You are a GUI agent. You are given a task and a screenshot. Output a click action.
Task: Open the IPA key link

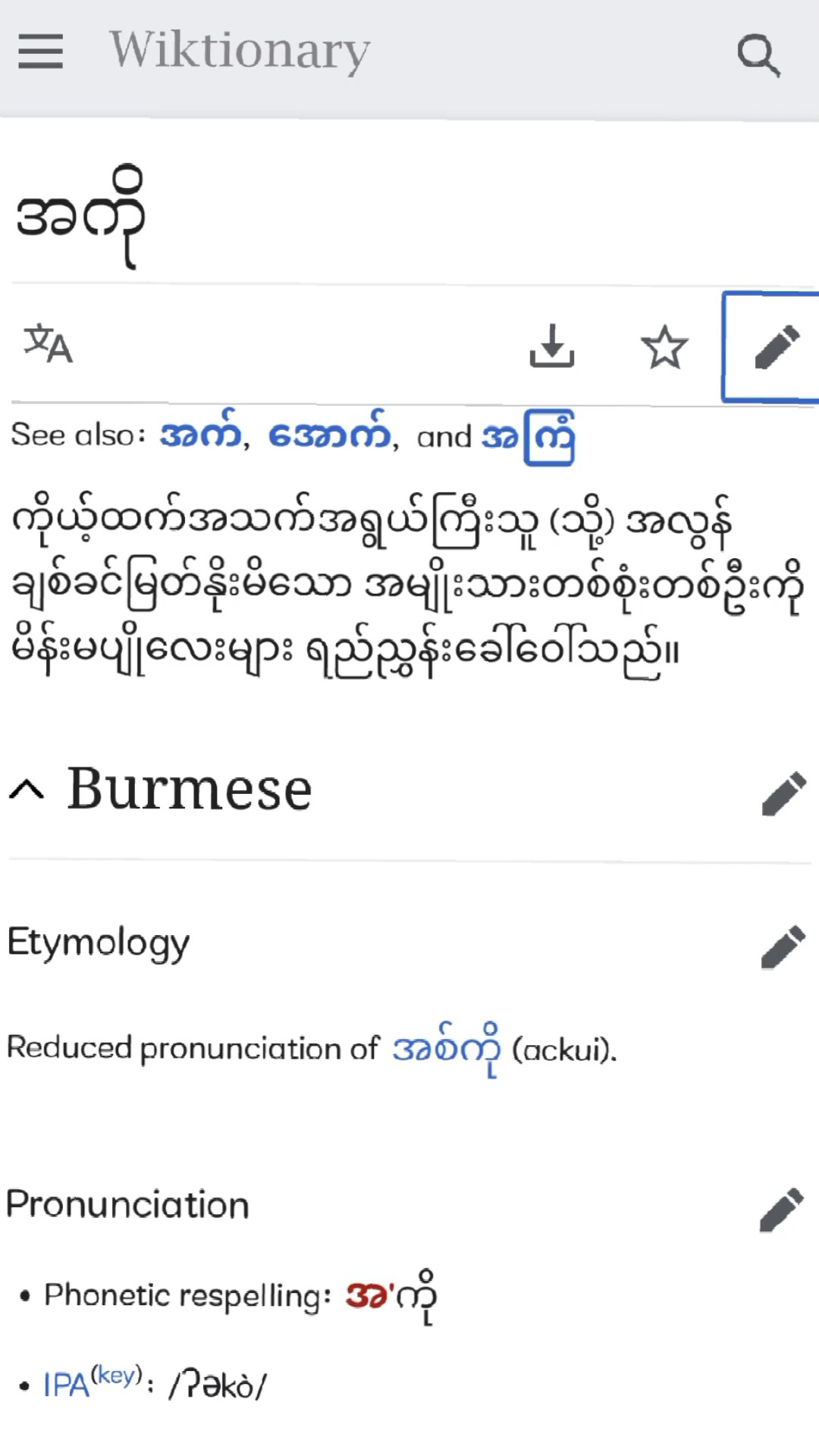[x=117, y=1375]
